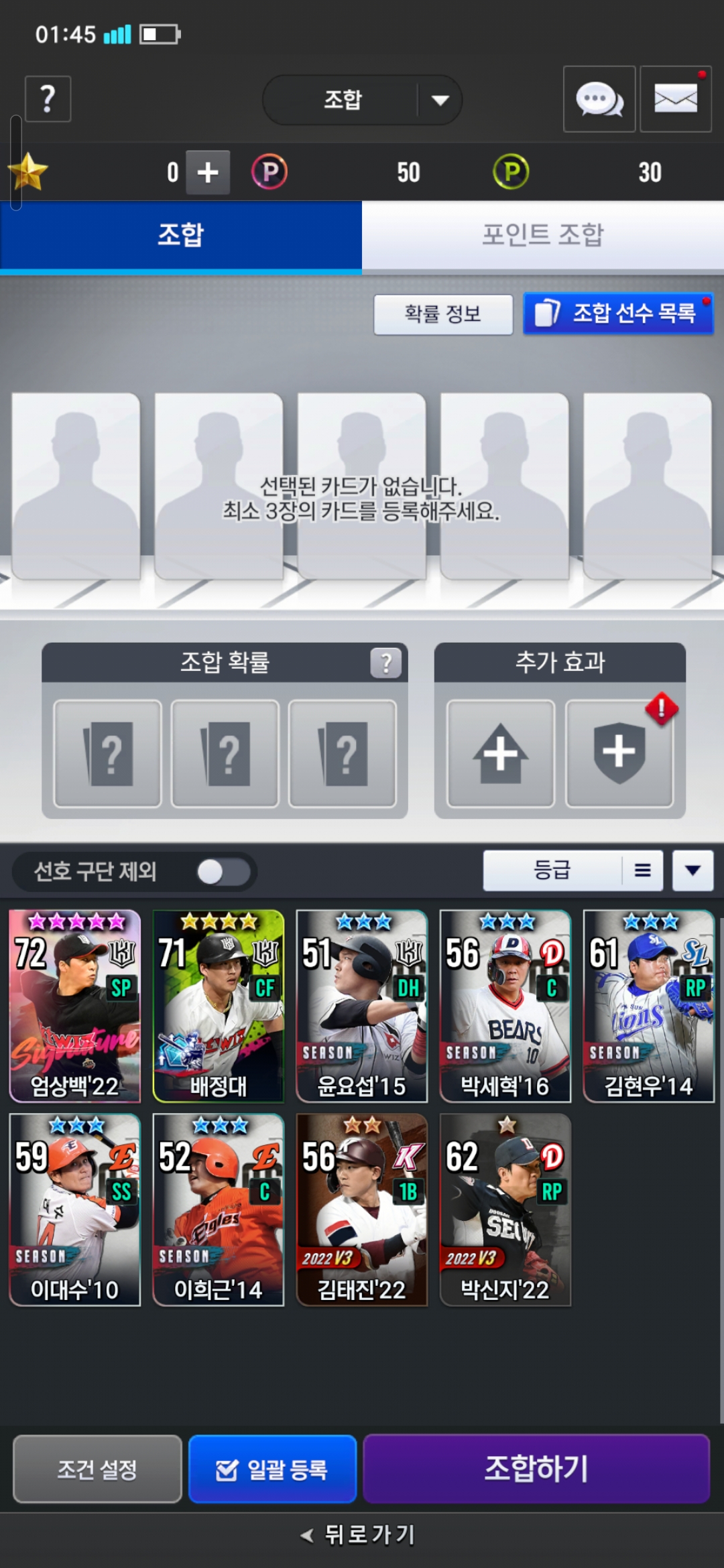Tap 일괄 등록 to register all
The image size is (724, 1568).
coord(272,1469)
